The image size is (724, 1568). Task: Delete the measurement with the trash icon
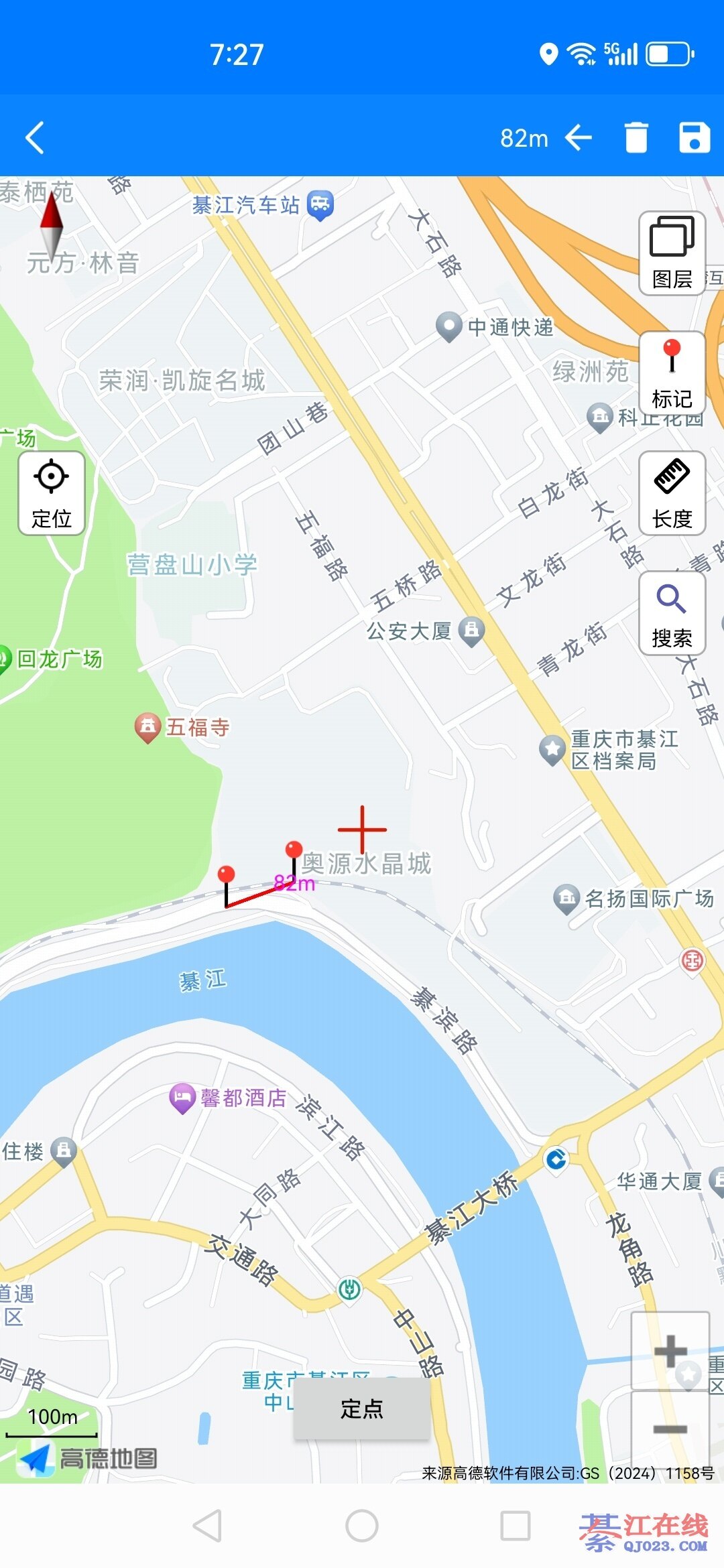pyautogui.click(x=636, y=138)
